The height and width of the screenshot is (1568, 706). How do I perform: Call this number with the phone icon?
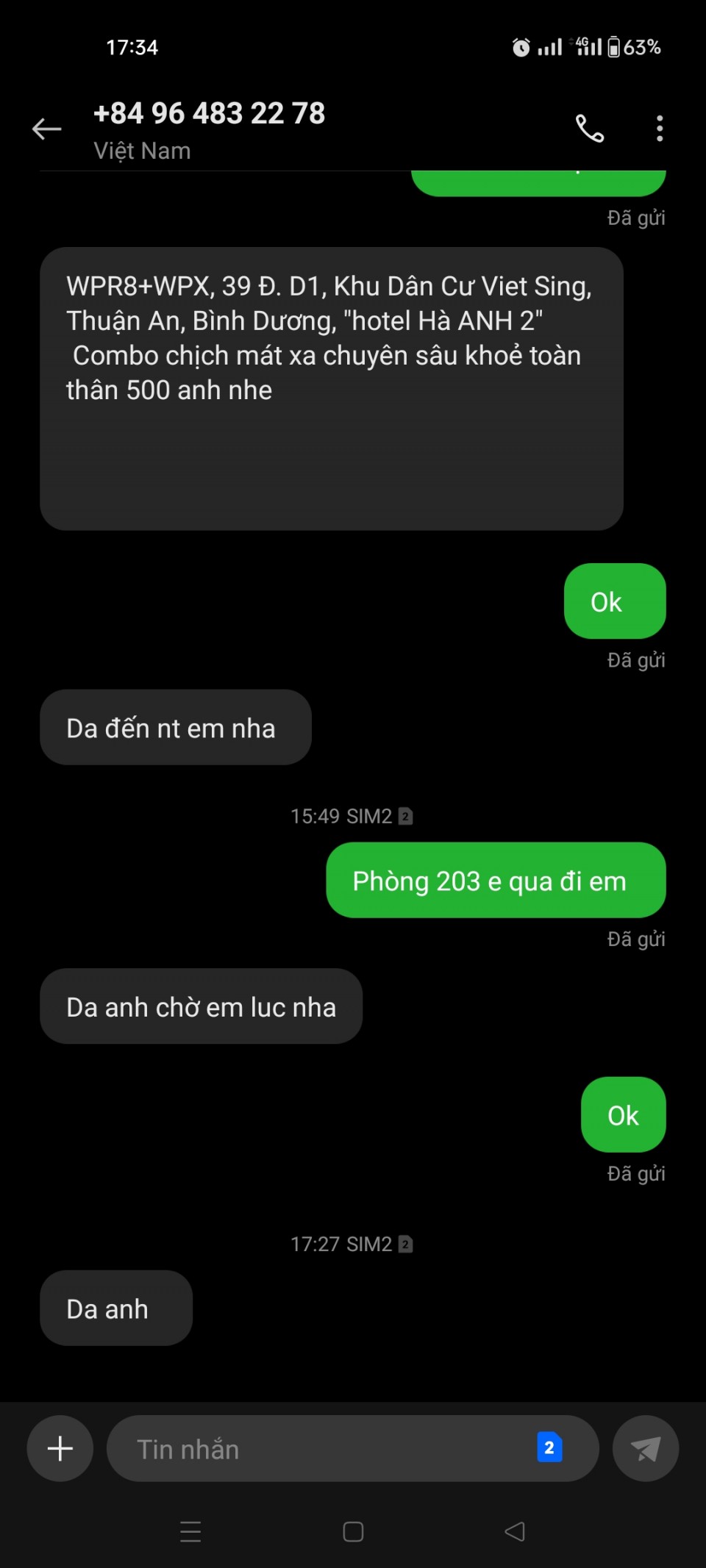click(x=589, y=129)
